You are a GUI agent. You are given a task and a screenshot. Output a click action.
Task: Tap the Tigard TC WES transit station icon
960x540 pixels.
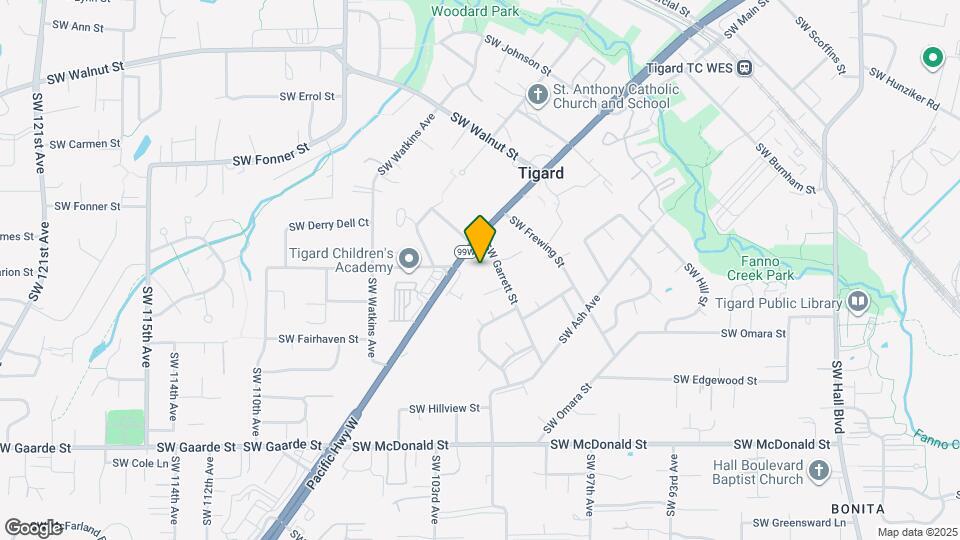coord(745,67)
